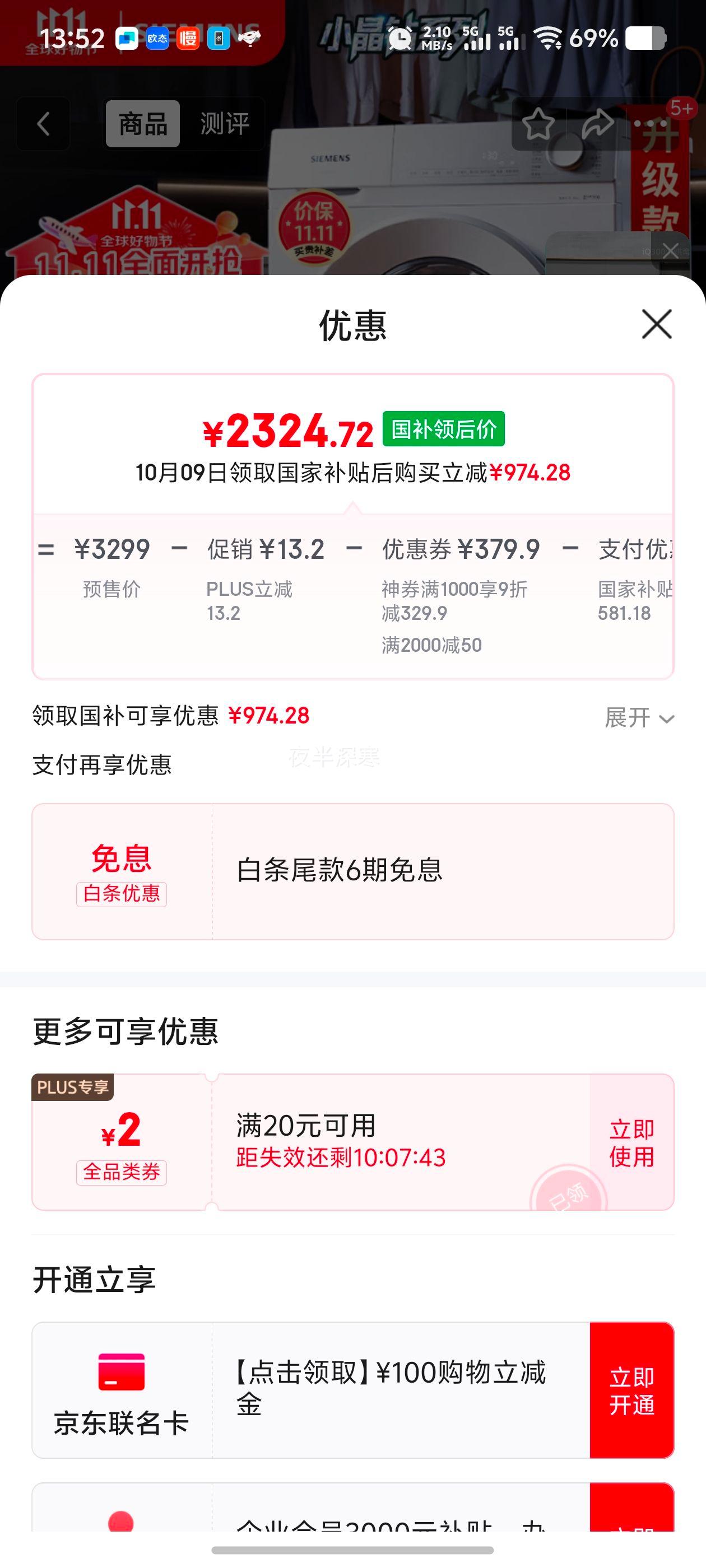Dismiss the small floating banner over the product image
706x1568 pixels.
tap(670, 250)
